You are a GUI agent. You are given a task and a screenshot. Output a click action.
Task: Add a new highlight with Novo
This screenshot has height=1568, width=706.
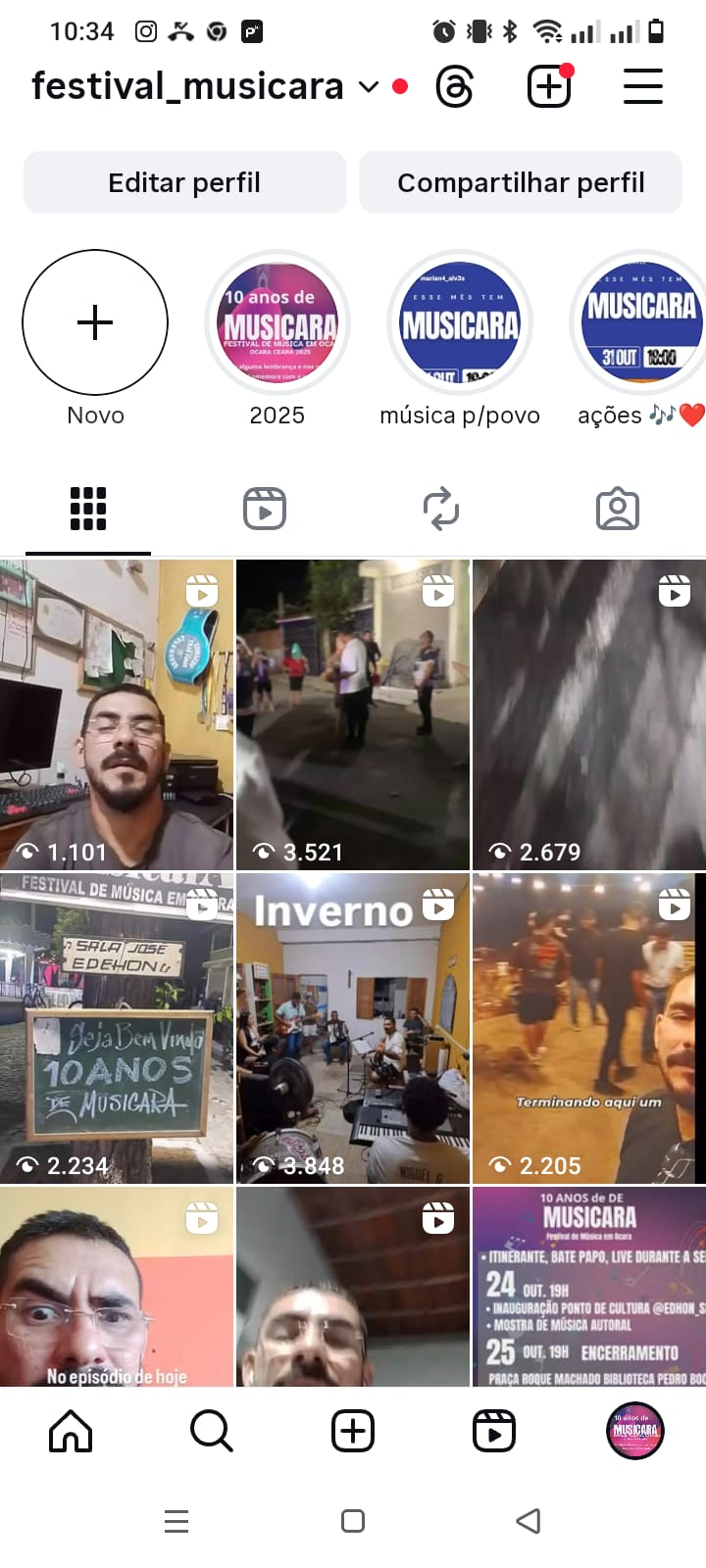(x=95, y=322)
